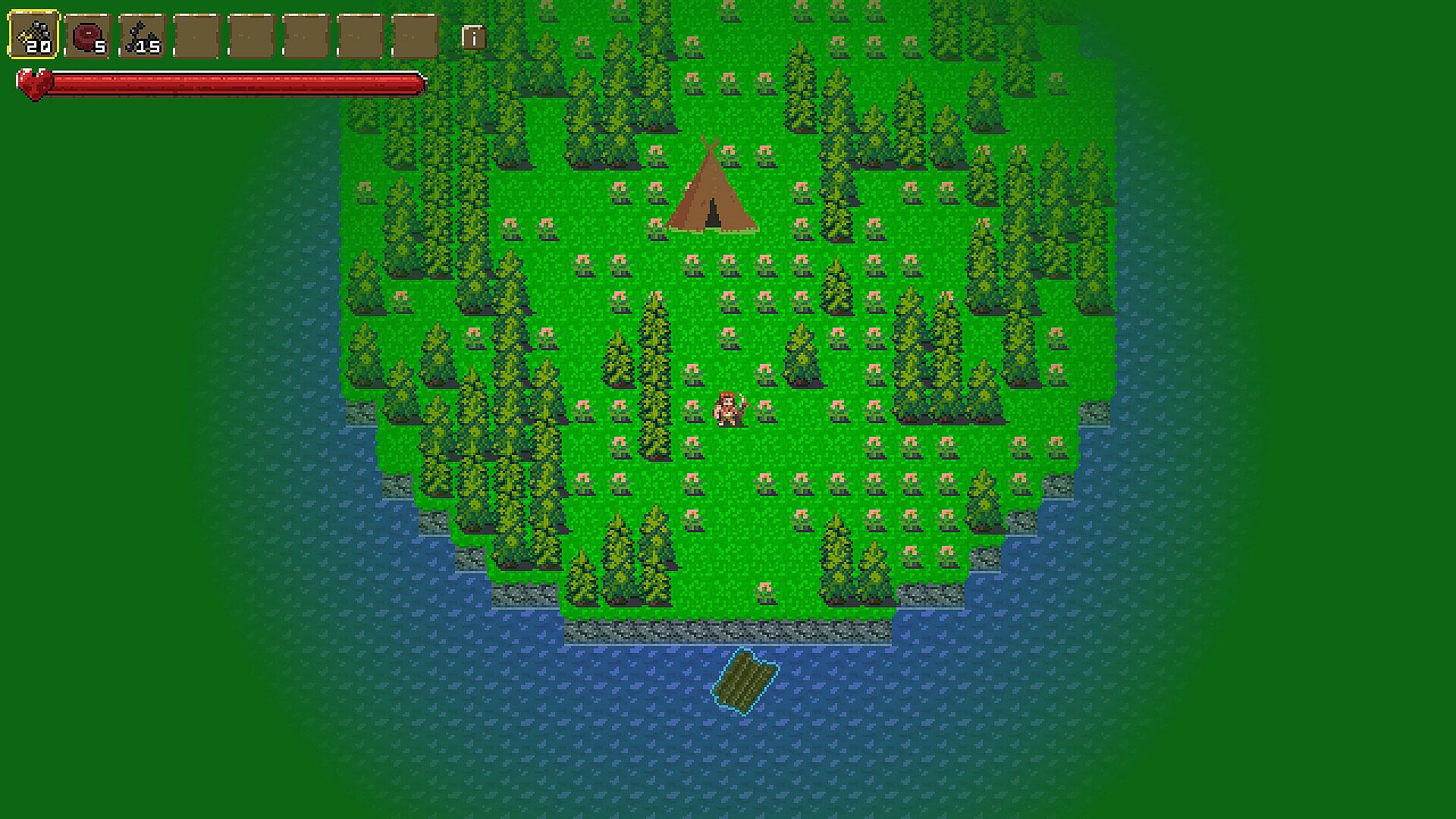Select the berries slot with 15
The width and height of the screenshot is (1456, 819).
(x=143, y=36)
